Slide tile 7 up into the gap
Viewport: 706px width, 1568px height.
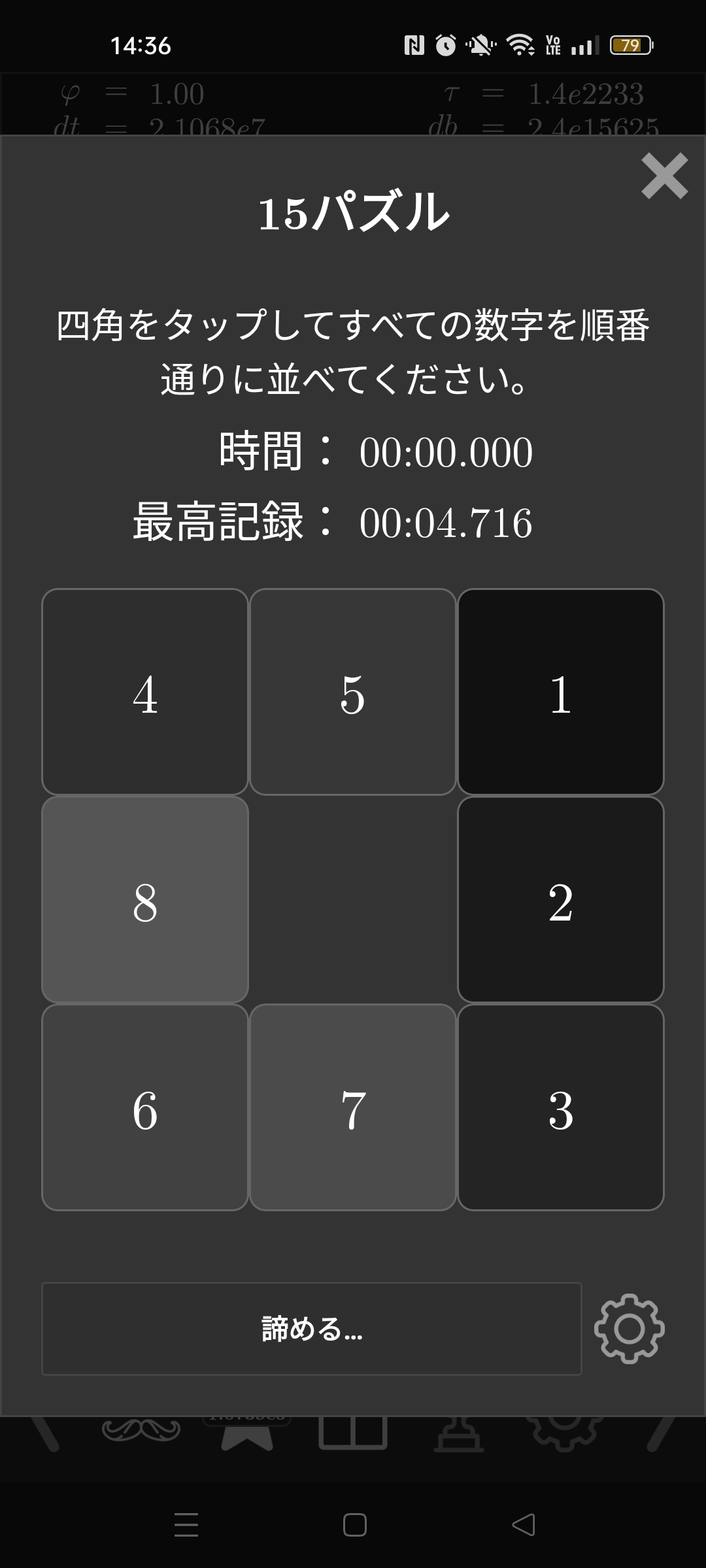(353, 1107)
